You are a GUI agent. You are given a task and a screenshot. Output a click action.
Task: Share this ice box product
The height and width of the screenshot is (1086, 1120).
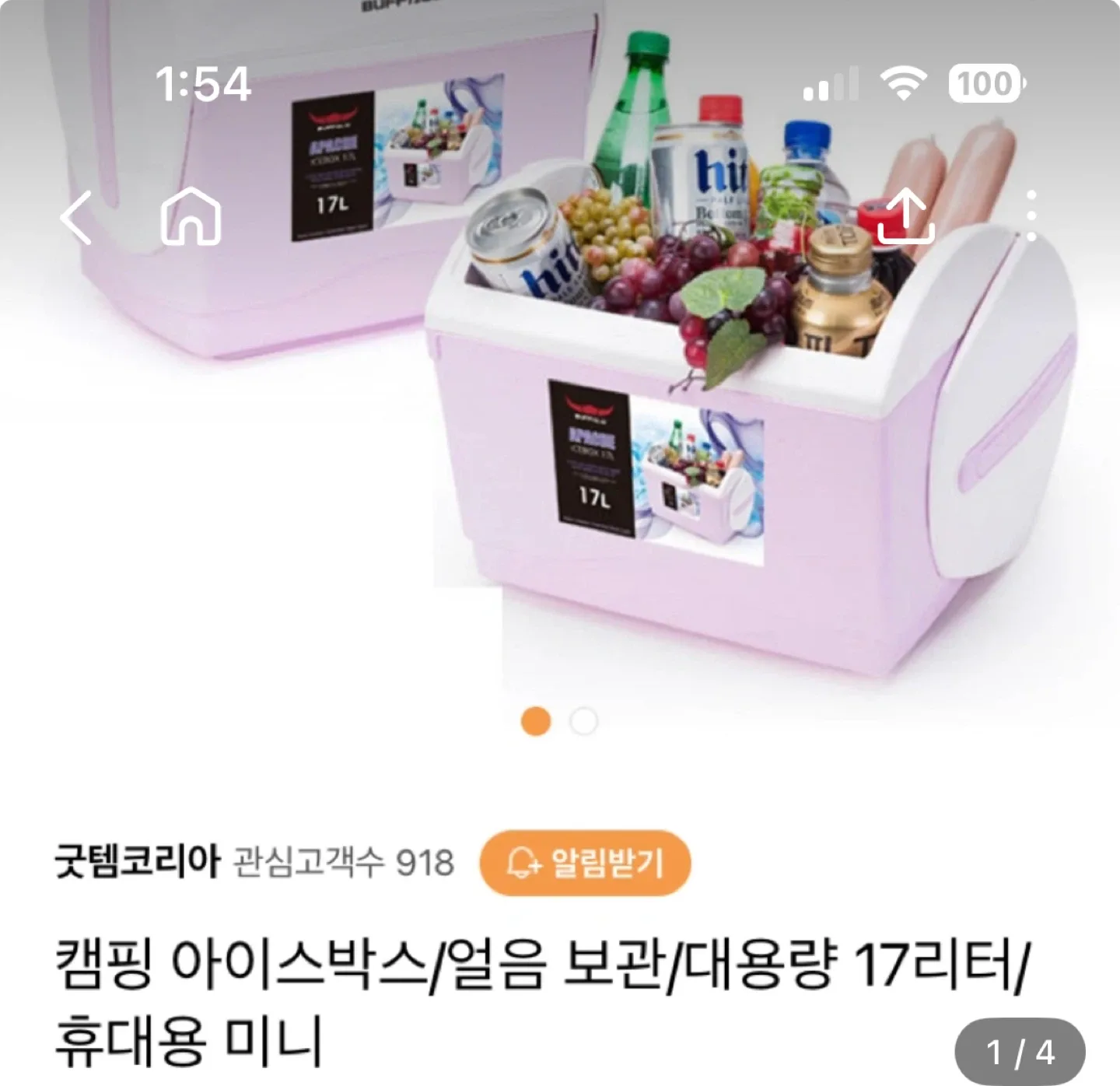(x=905, y=217)
